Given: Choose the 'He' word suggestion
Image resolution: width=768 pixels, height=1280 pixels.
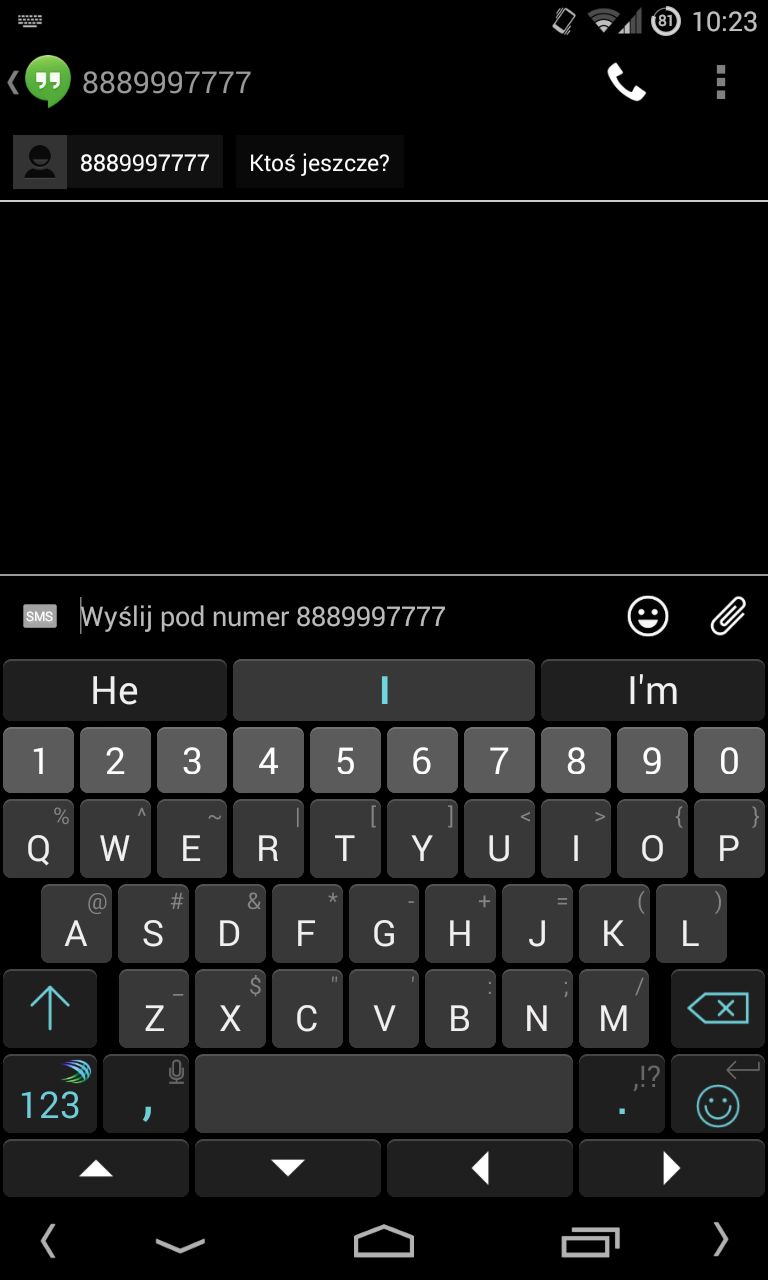Looking at the screenshot, I should tap(115, 690).
